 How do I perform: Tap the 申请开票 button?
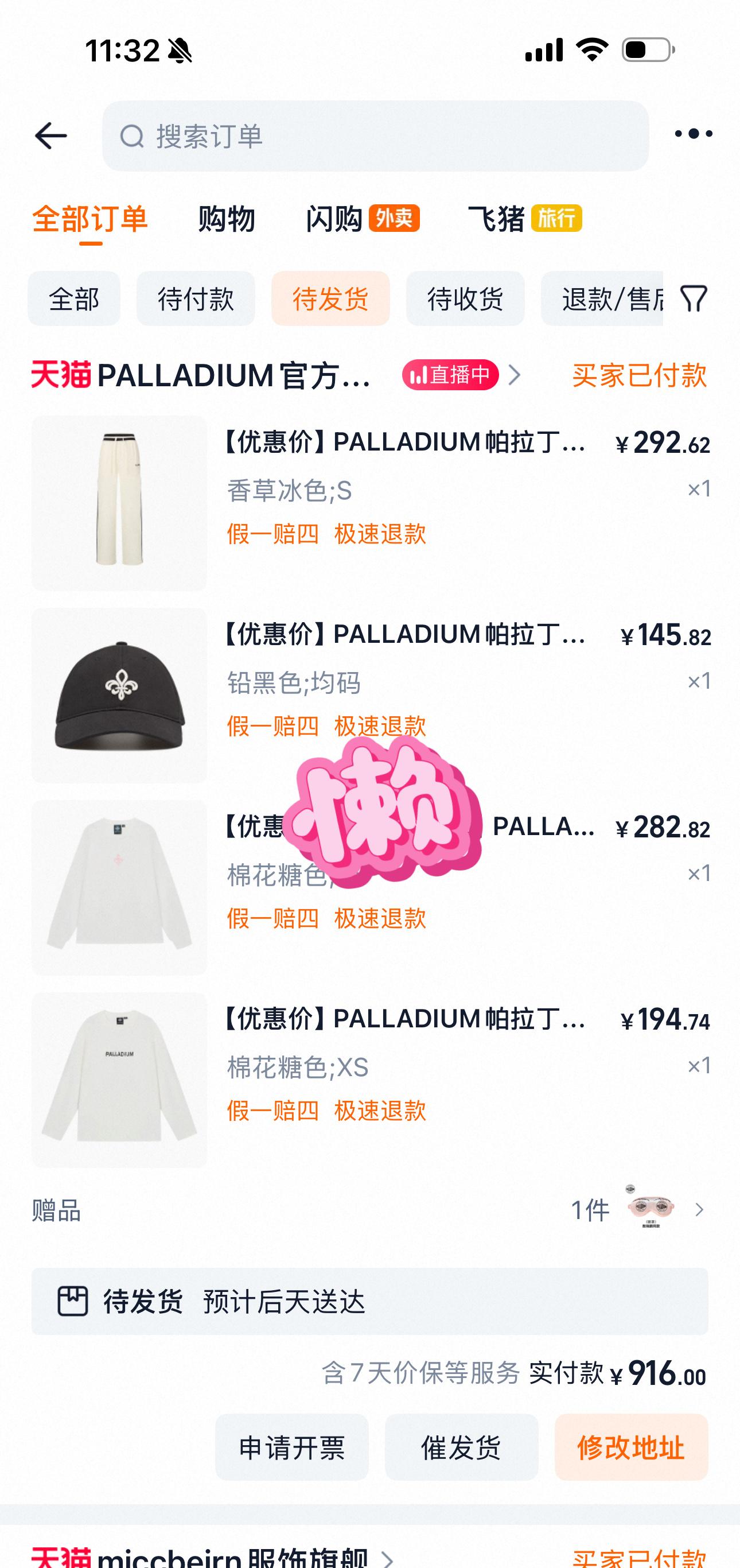click(291, 1447)
